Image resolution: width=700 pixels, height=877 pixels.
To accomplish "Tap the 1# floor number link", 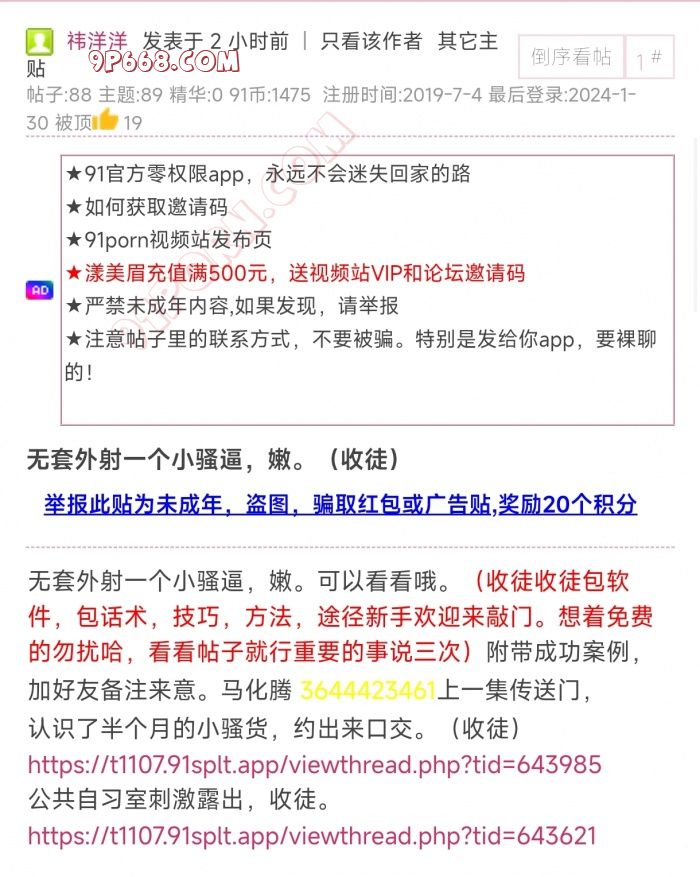I will tap(649, 59).
